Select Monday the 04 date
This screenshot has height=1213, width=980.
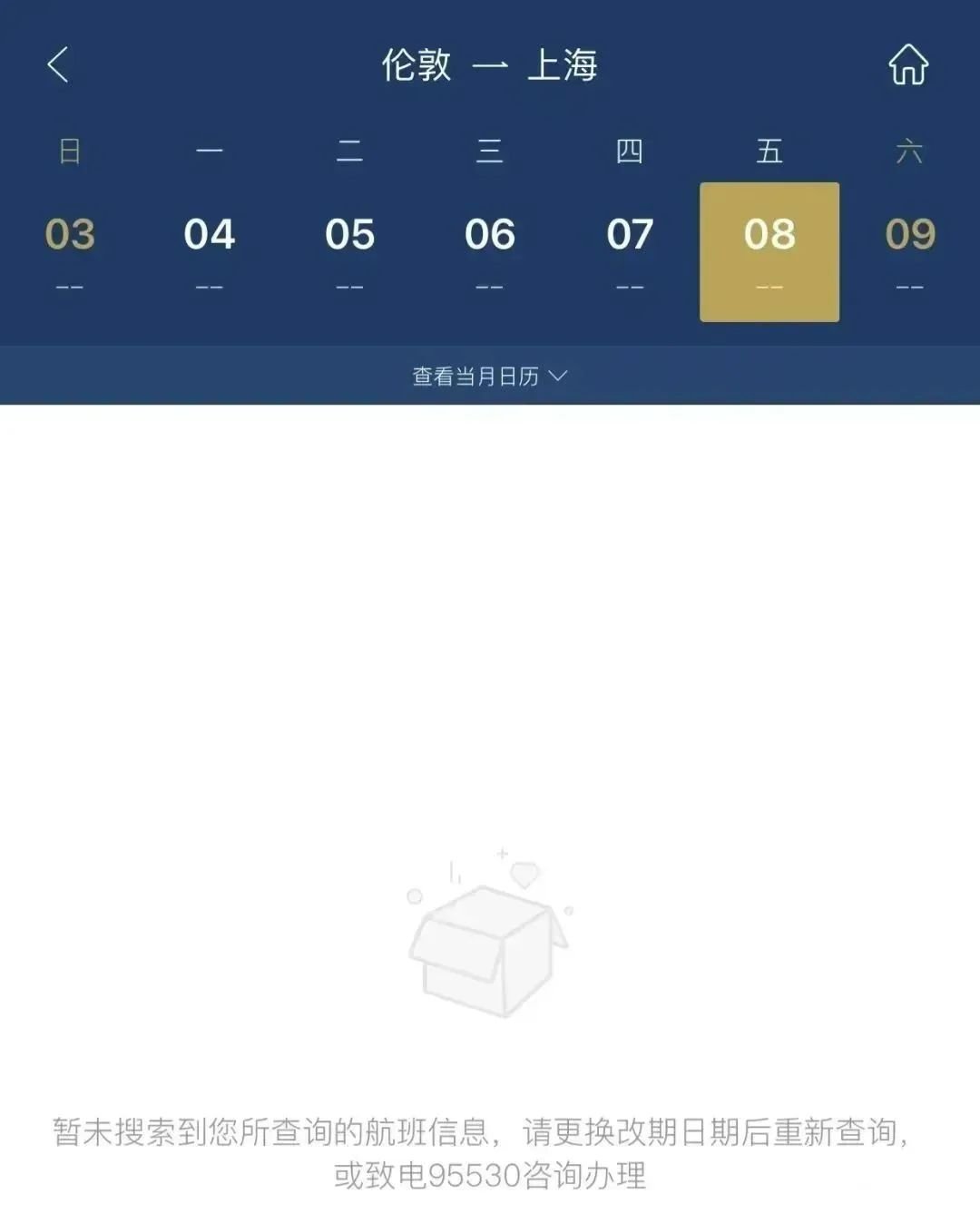coord(210,236)
